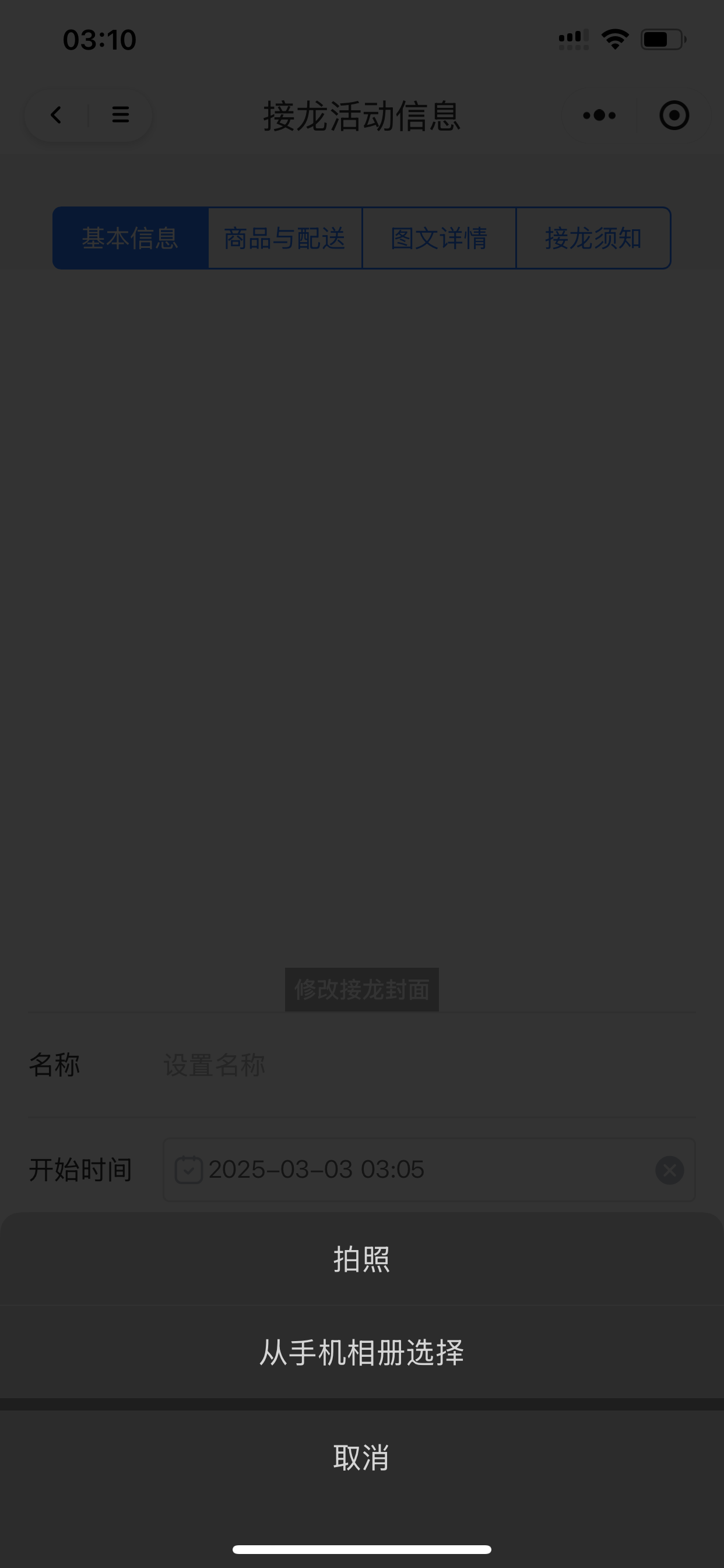The width and height of the screenshot is (724, 1568).
Task: Choose 拍照 to take a photo
Action: pos(361,1259)
